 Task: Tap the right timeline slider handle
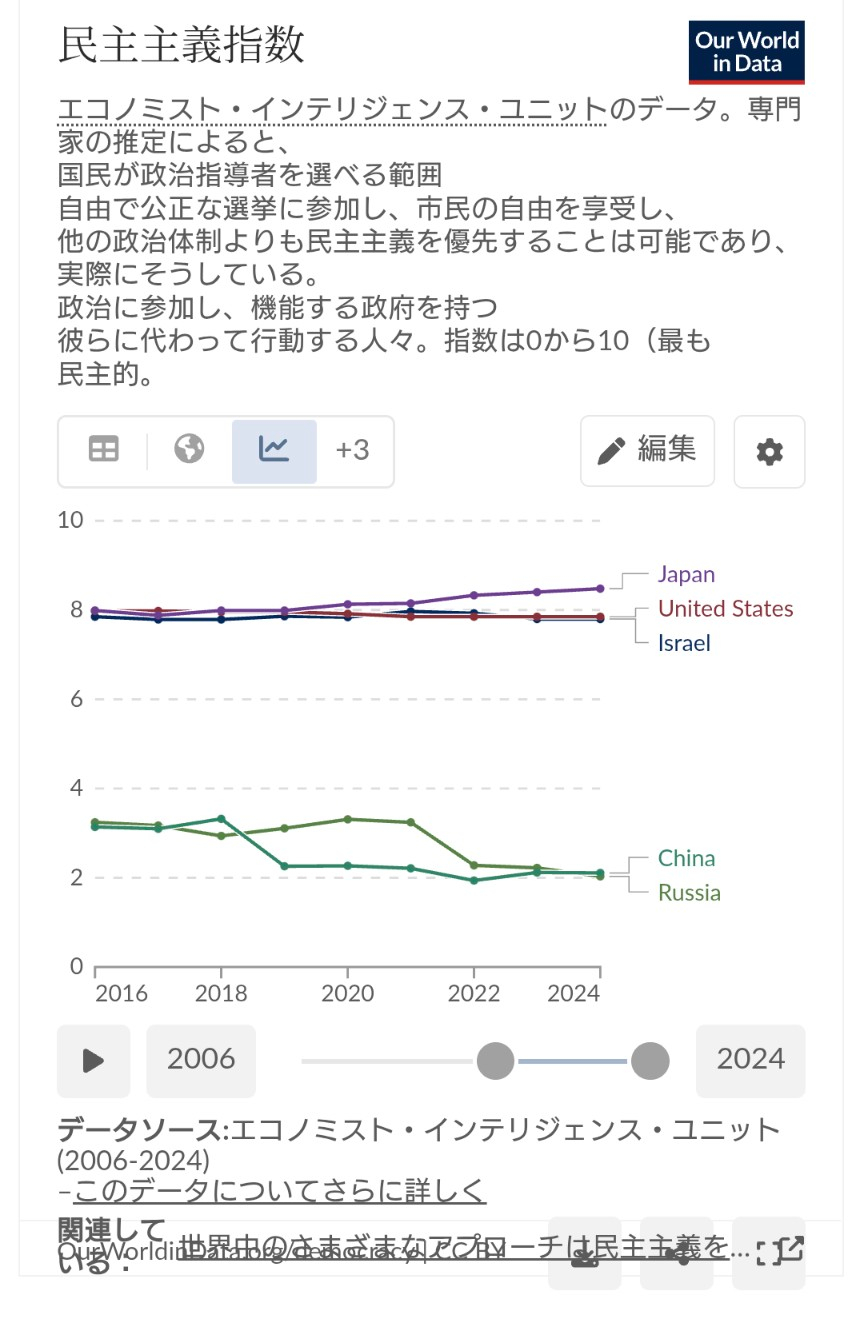coord(650,1061)
